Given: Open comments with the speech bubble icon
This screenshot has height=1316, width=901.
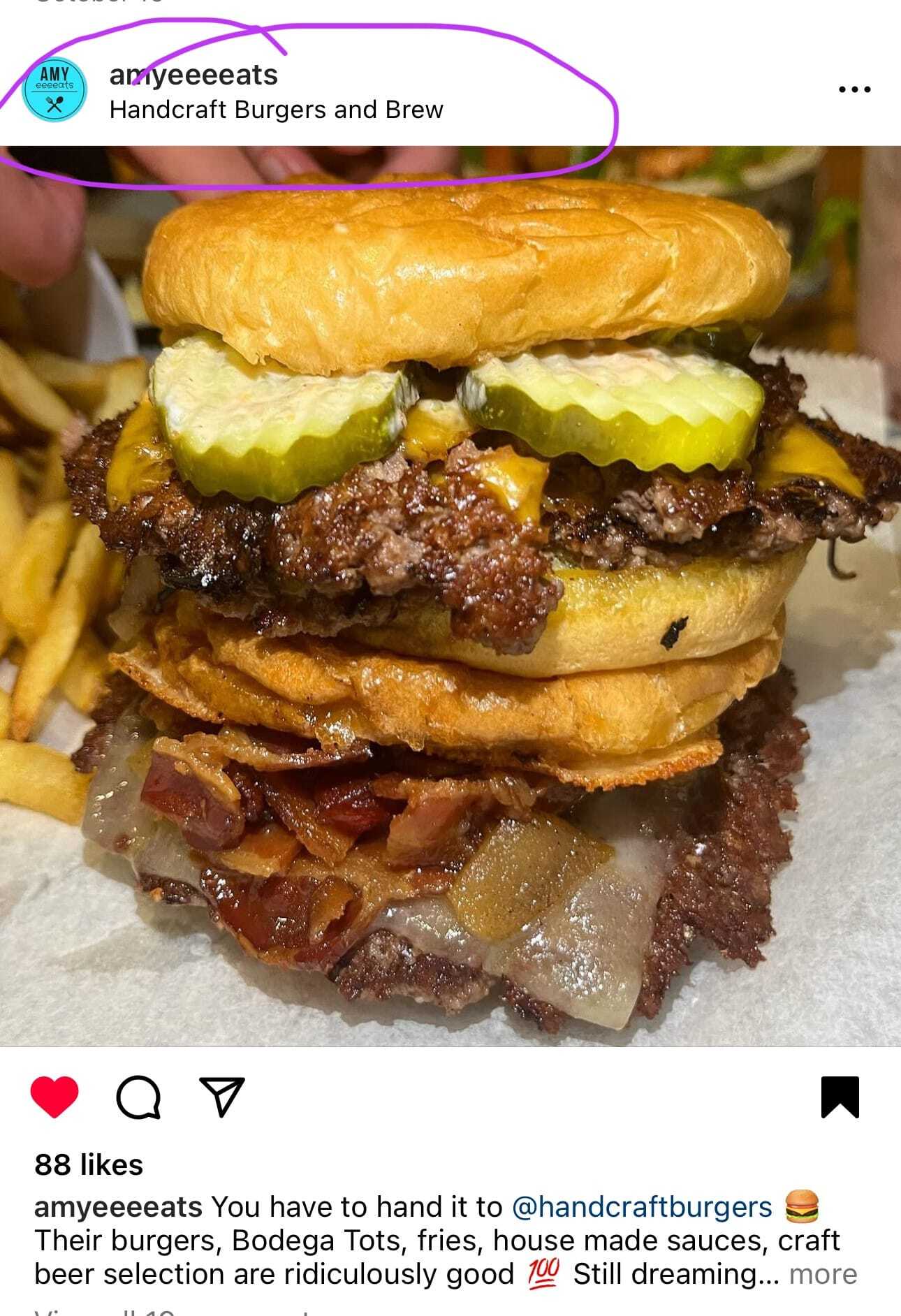Looking at the screenshot, I should pos(138,1098).
